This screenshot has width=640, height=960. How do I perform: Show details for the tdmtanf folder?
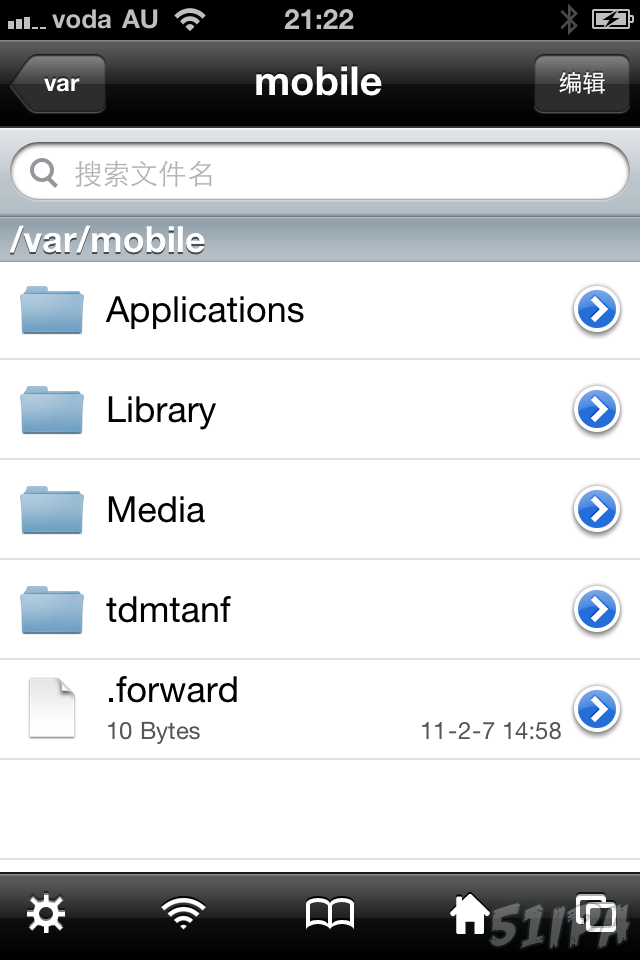(x=597, y=610)
